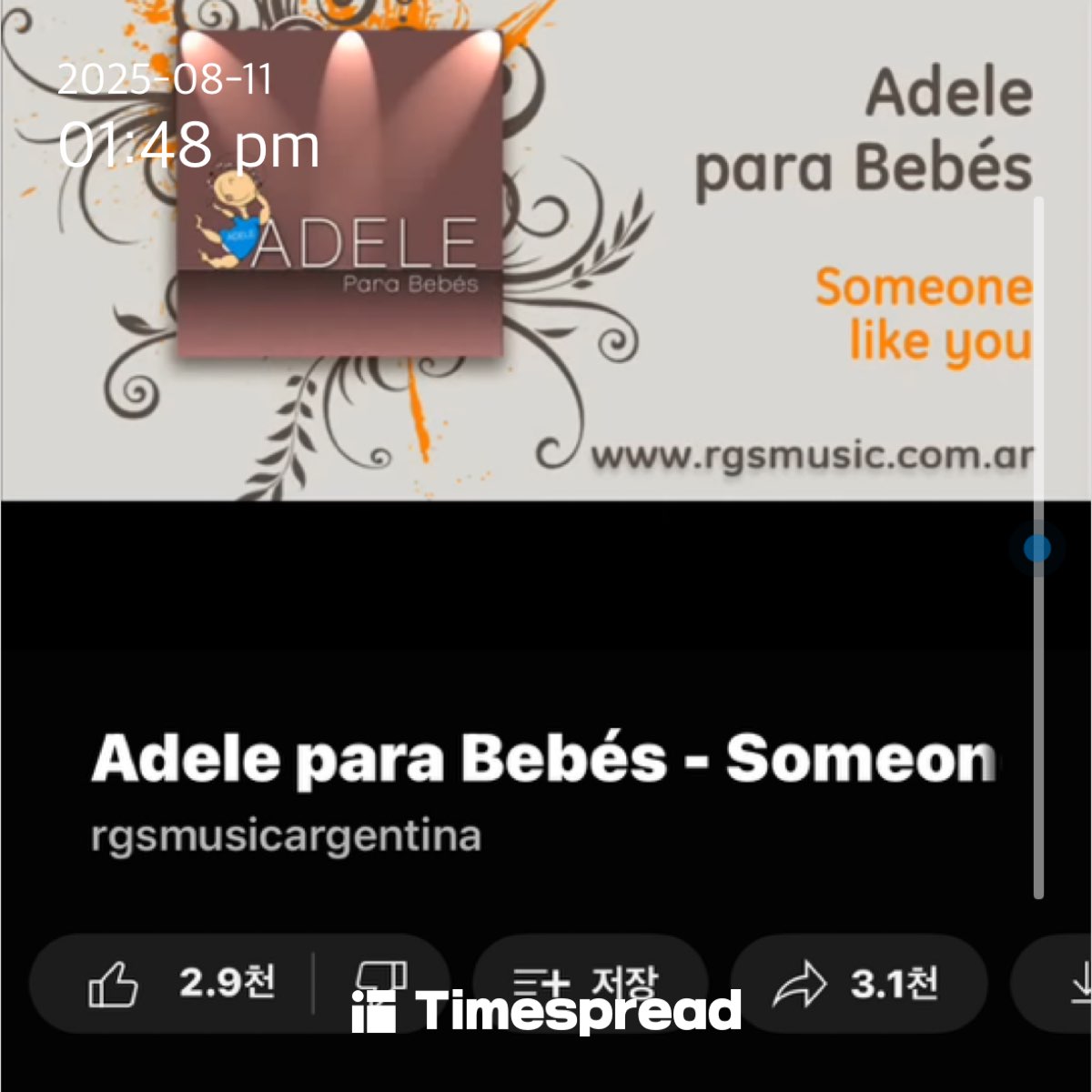1092x1092 pixels.
Task: Tap the blue vertical slider handle
Action: [1037, 549]
